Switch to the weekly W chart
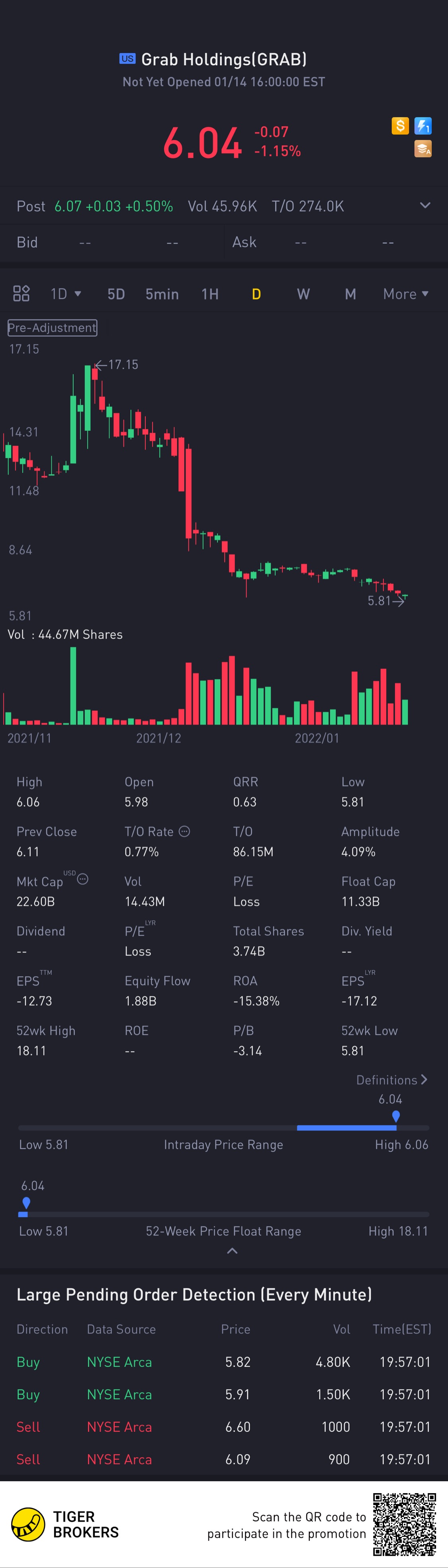Viewport: 448px width, 1568px height. coord(303,294)
